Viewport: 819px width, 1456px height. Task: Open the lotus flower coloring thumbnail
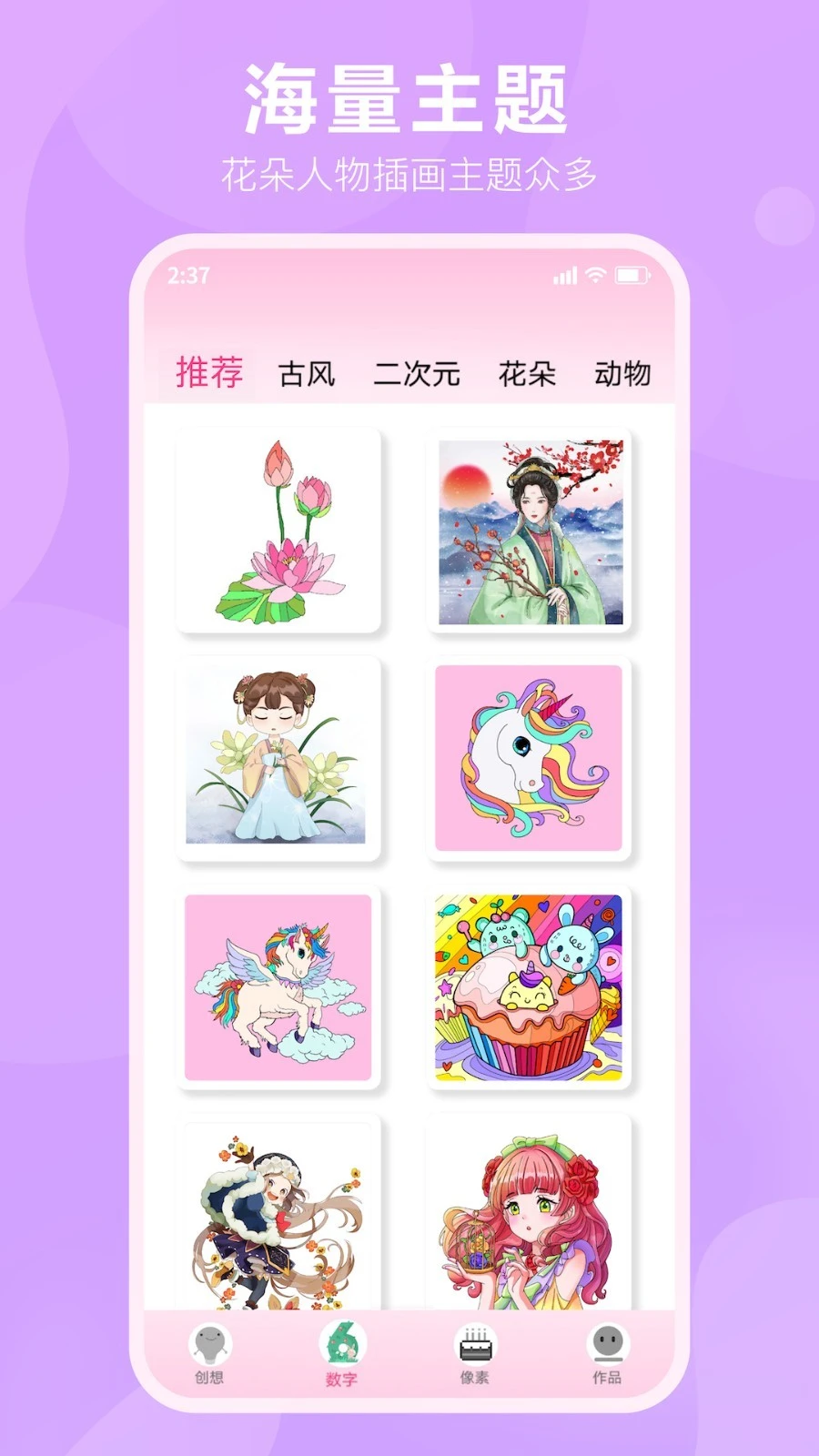tap(279, 530)
